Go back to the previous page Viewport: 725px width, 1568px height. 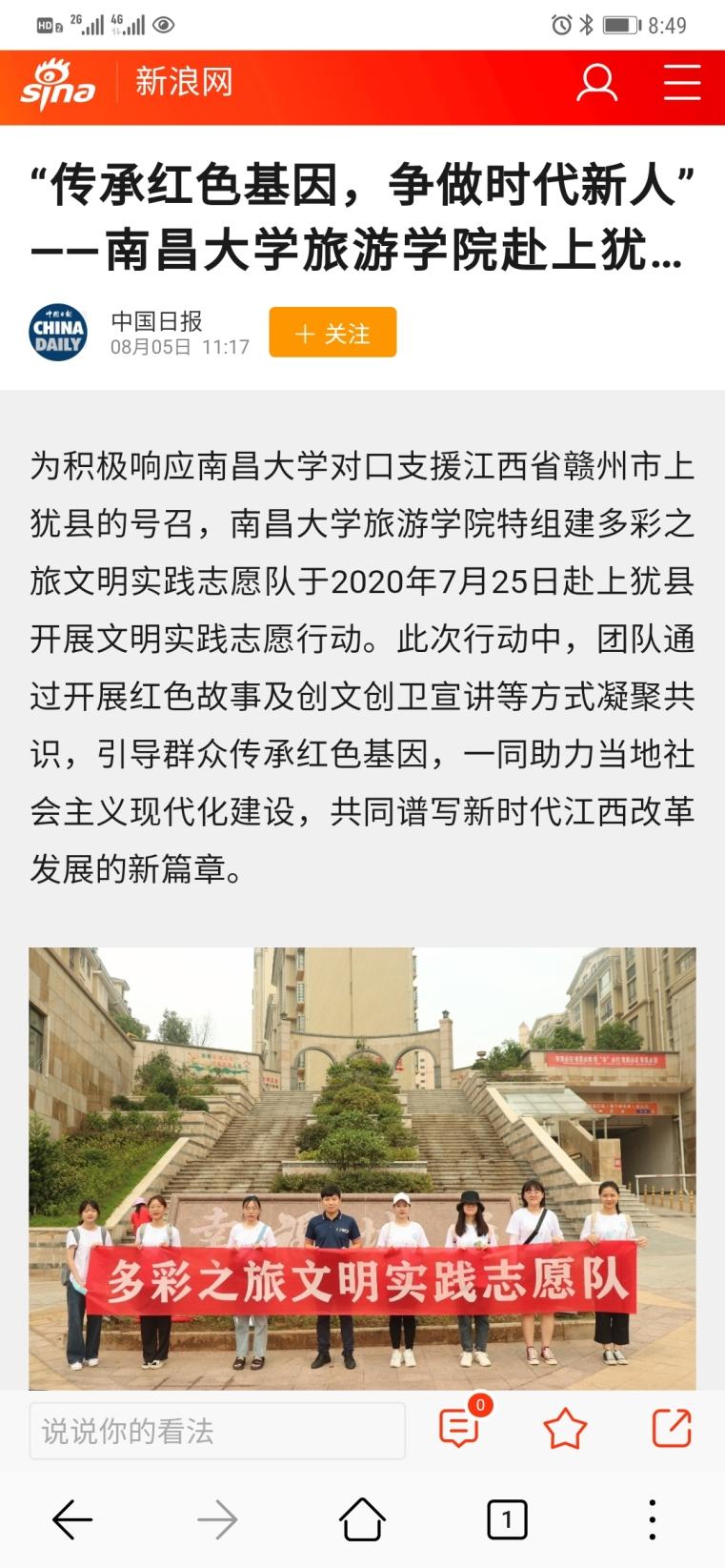coord(72,1519)
